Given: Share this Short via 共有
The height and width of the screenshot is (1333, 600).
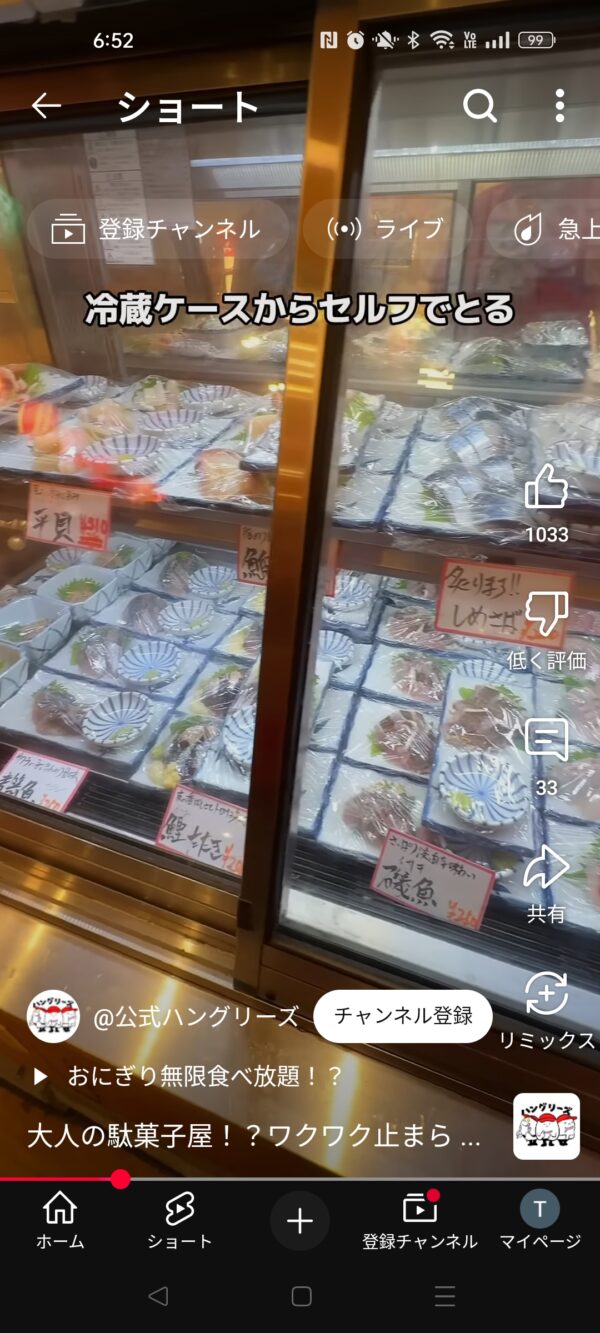Looking at the screenshot, I should click(546, 868).
